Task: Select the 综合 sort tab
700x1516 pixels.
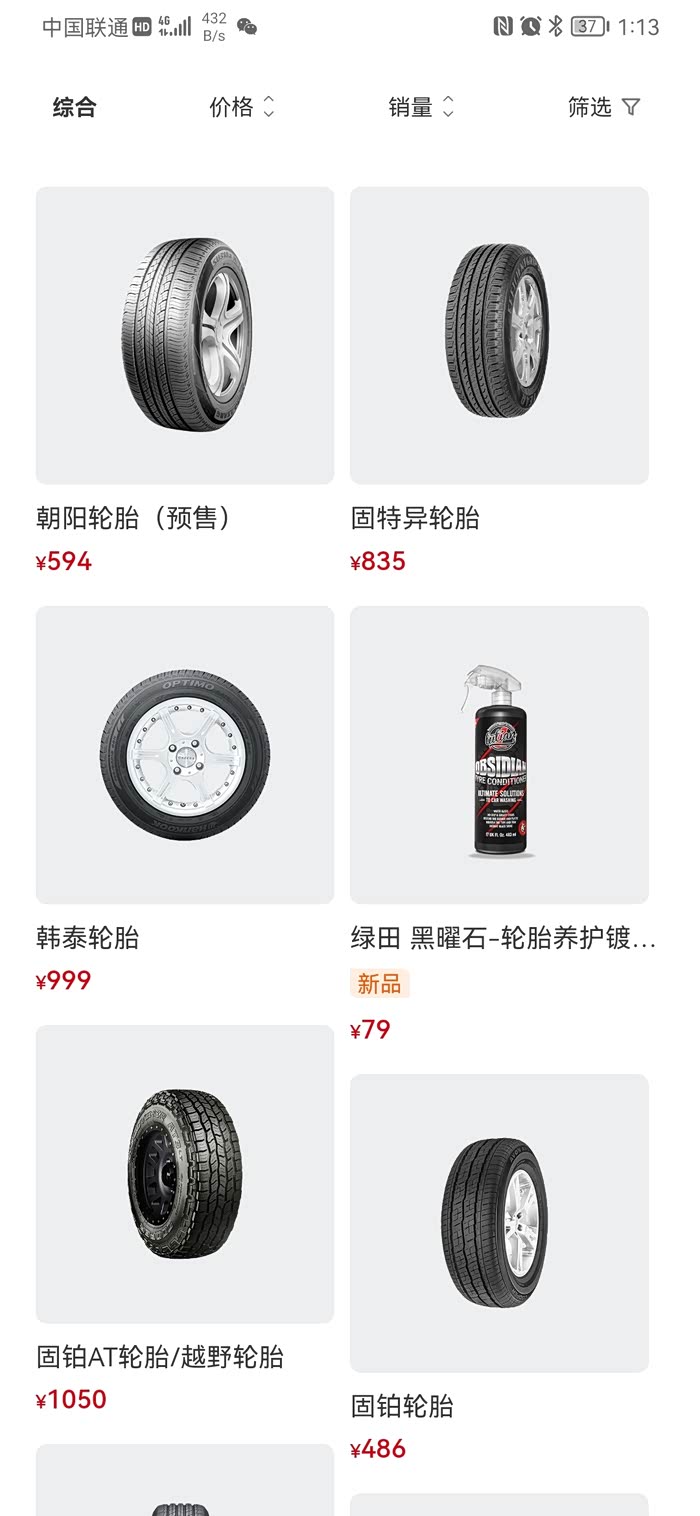Action: (74, 107)
